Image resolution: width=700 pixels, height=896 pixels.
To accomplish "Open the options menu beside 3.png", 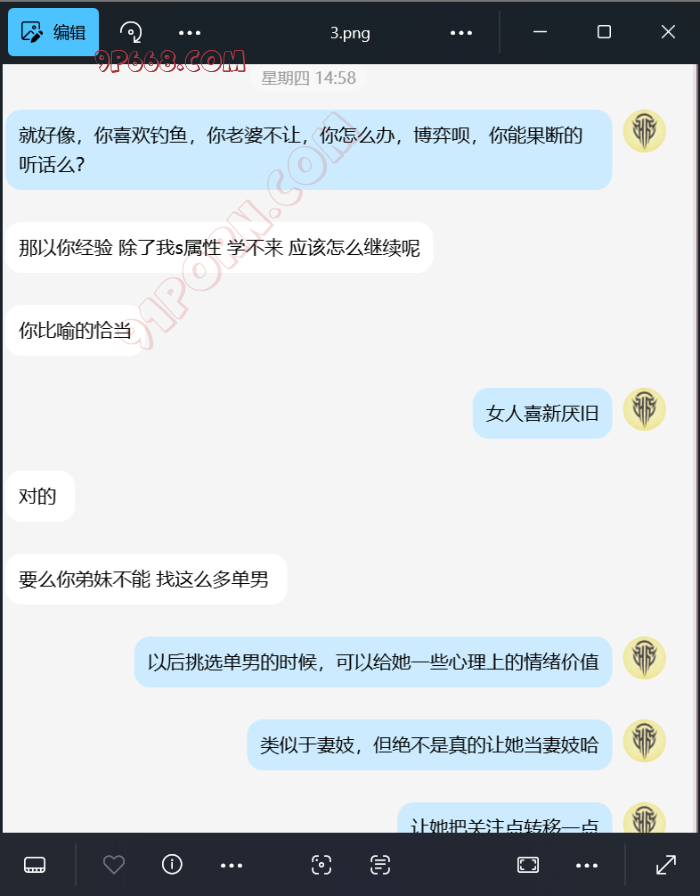I will [461, 32].
